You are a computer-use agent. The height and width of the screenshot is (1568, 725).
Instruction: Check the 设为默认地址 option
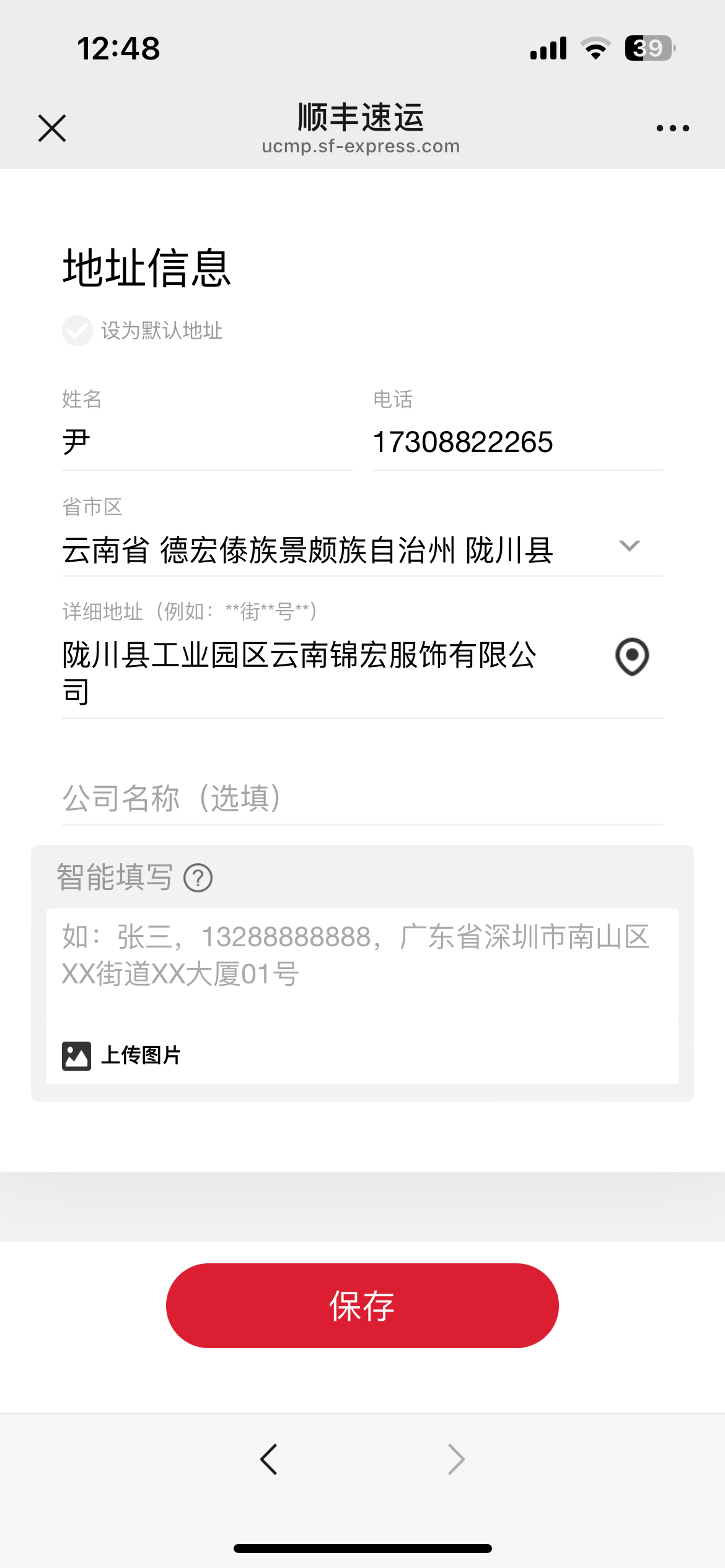pyautogui.click(x=77, y=331)
